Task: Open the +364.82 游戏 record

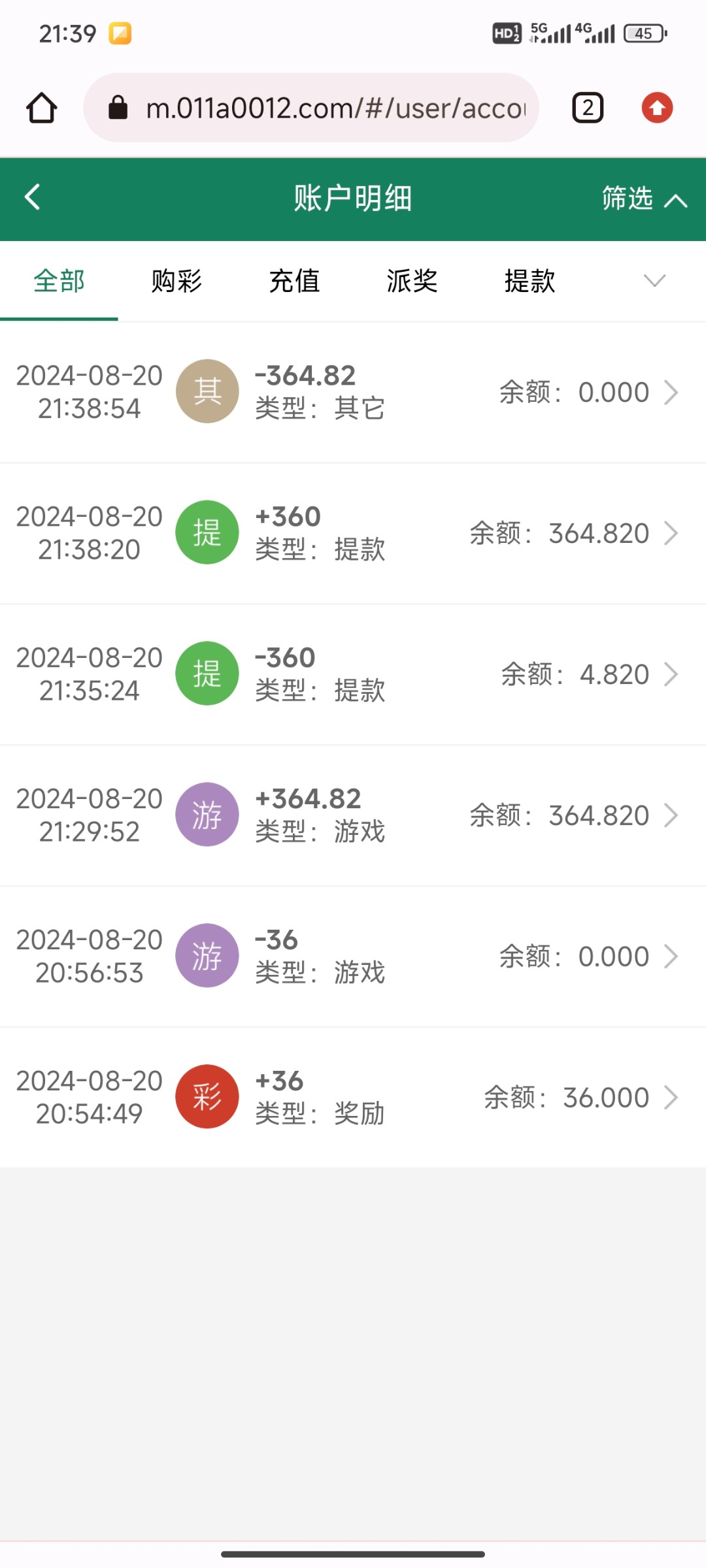Action: pyautogui.click(x=353, y=815)
